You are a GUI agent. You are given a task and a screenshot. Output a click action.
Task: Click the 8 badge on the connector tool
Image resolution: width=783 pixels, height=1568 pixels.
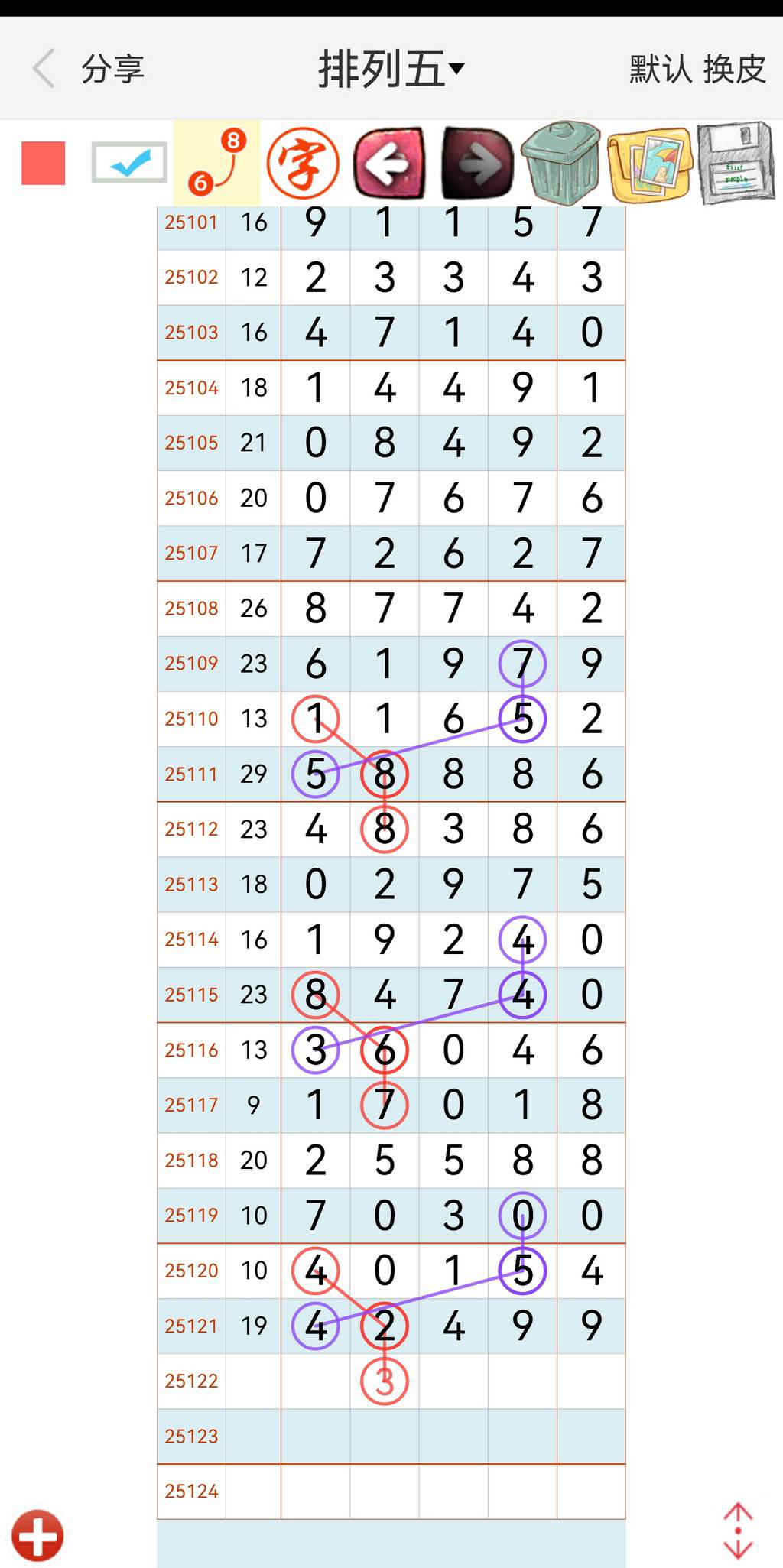[234, 139]
